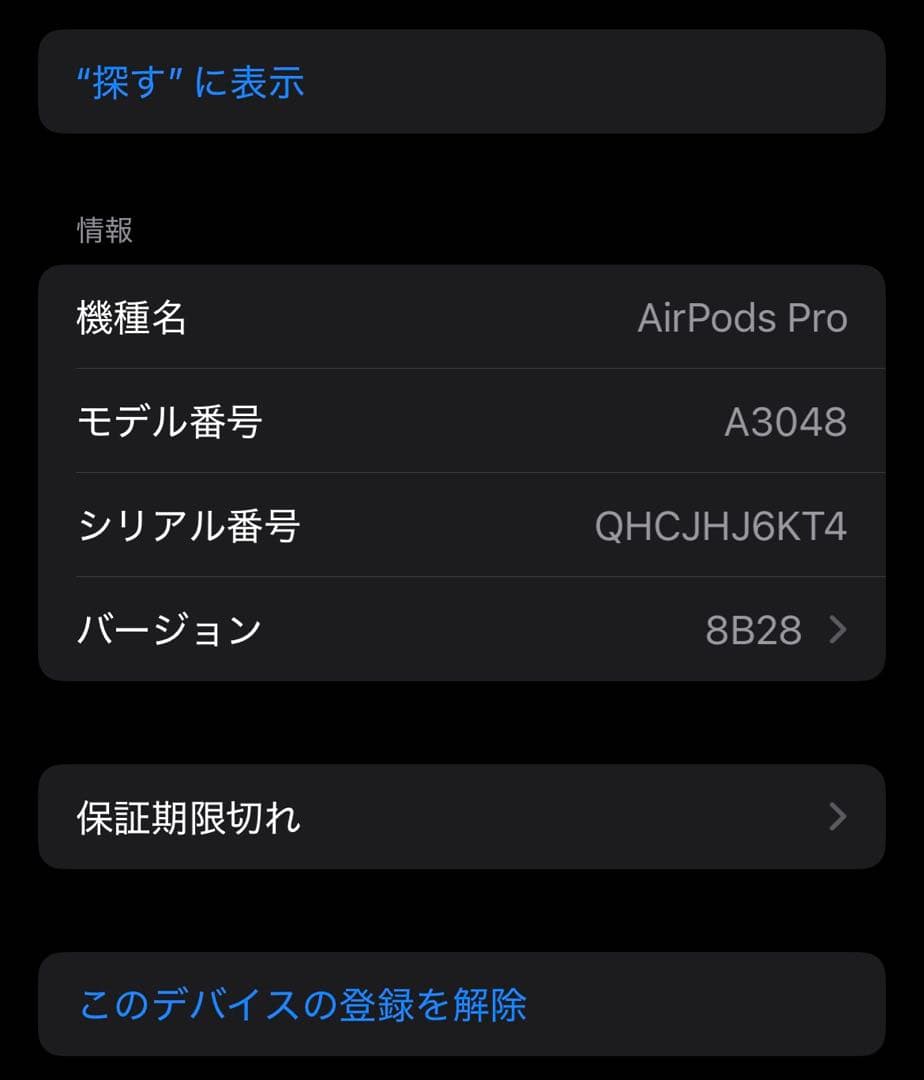Tap the 保証期限切れ warranty row
924x1080 pixels.
coord(460,816)
